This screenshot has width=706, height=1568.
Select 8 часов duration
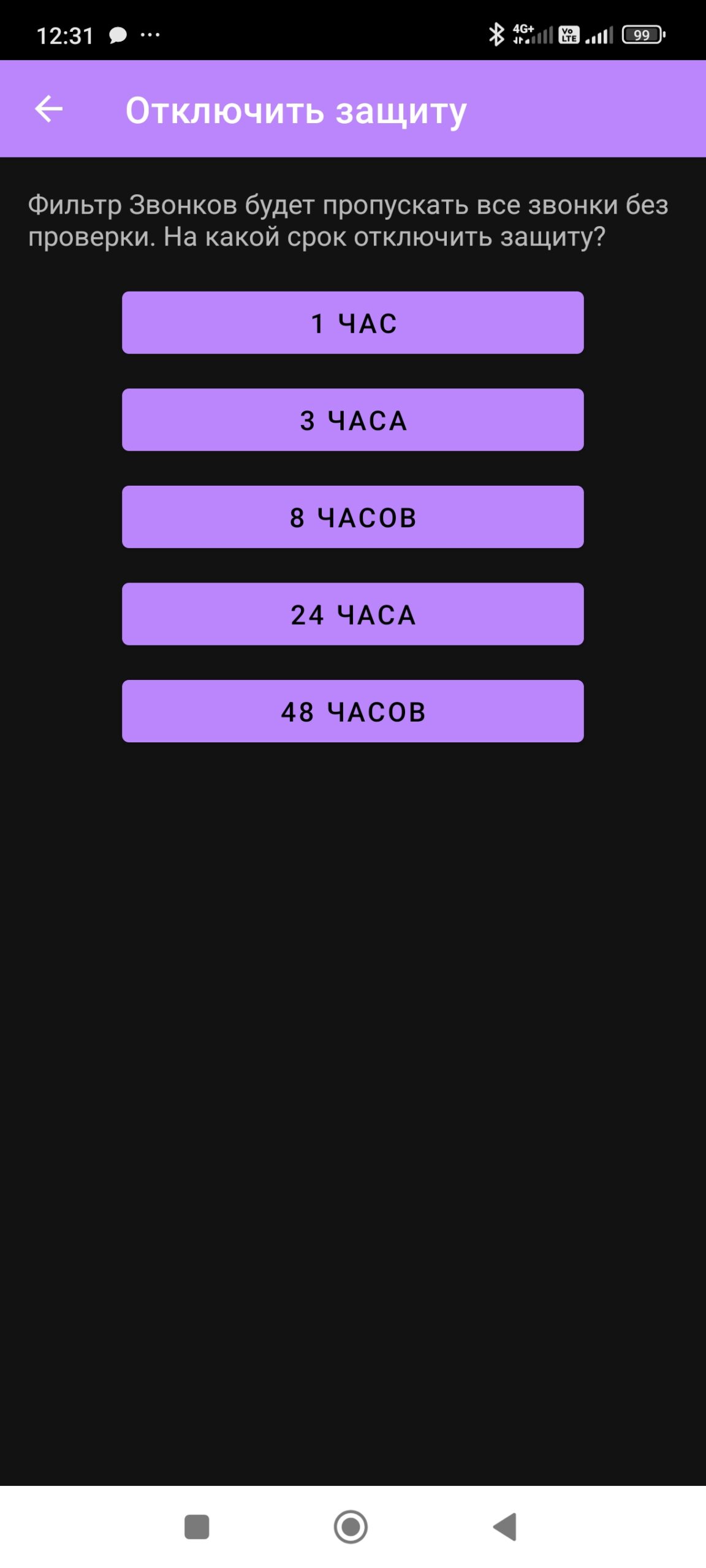(353, 517)
